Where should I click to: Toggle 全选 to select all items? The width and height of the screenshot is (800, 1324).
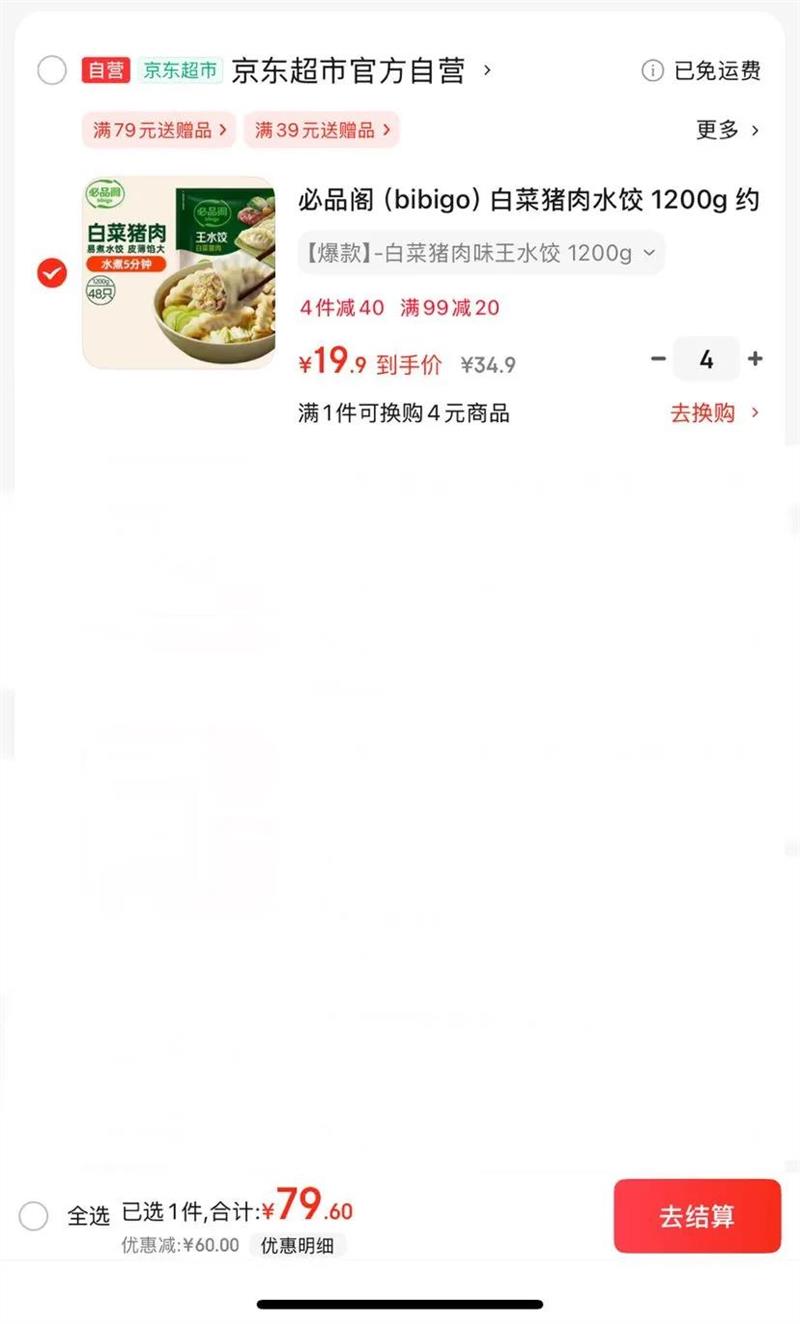click(x=34, y=1216)
